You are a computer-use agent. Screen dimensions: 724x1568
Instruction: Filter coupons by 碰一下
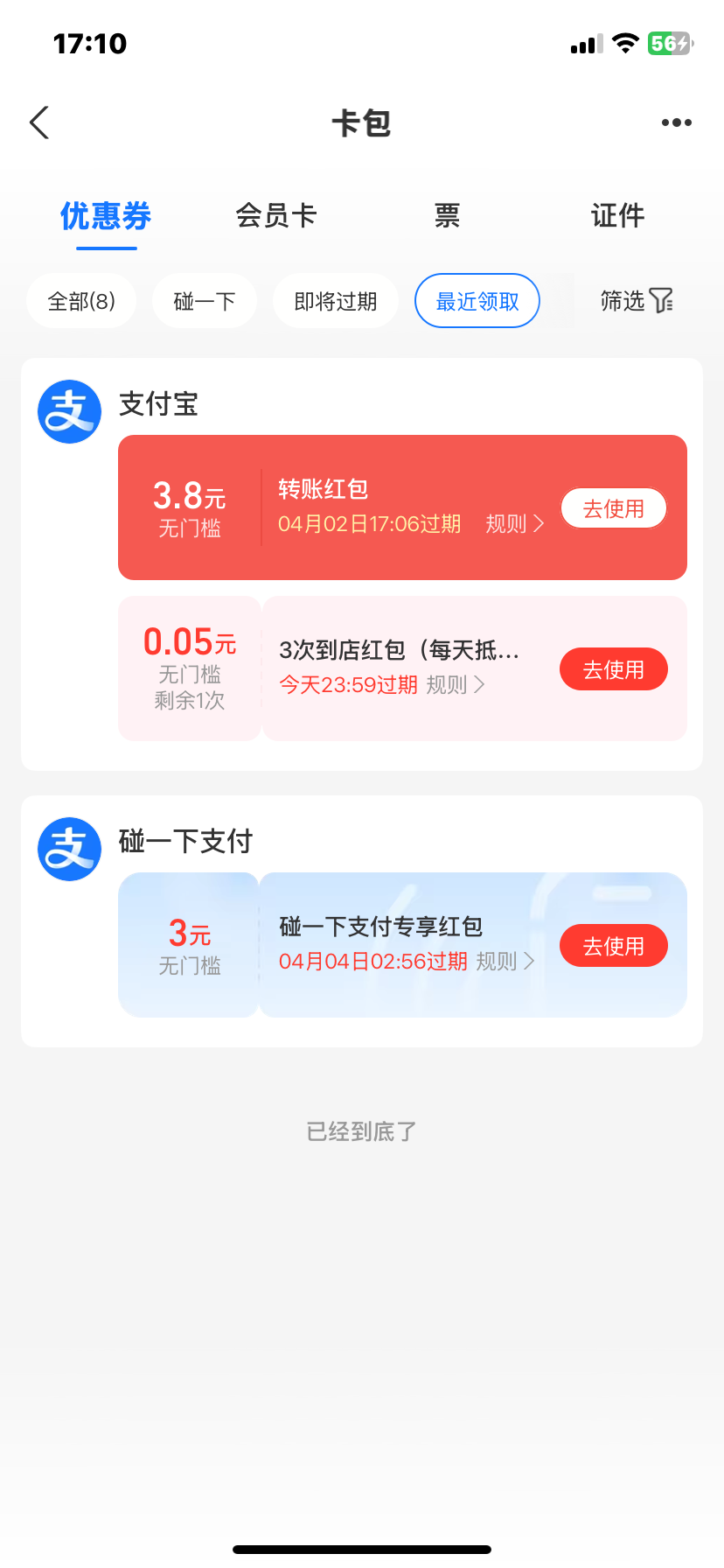pyautogui.click(x=205, y=301)
